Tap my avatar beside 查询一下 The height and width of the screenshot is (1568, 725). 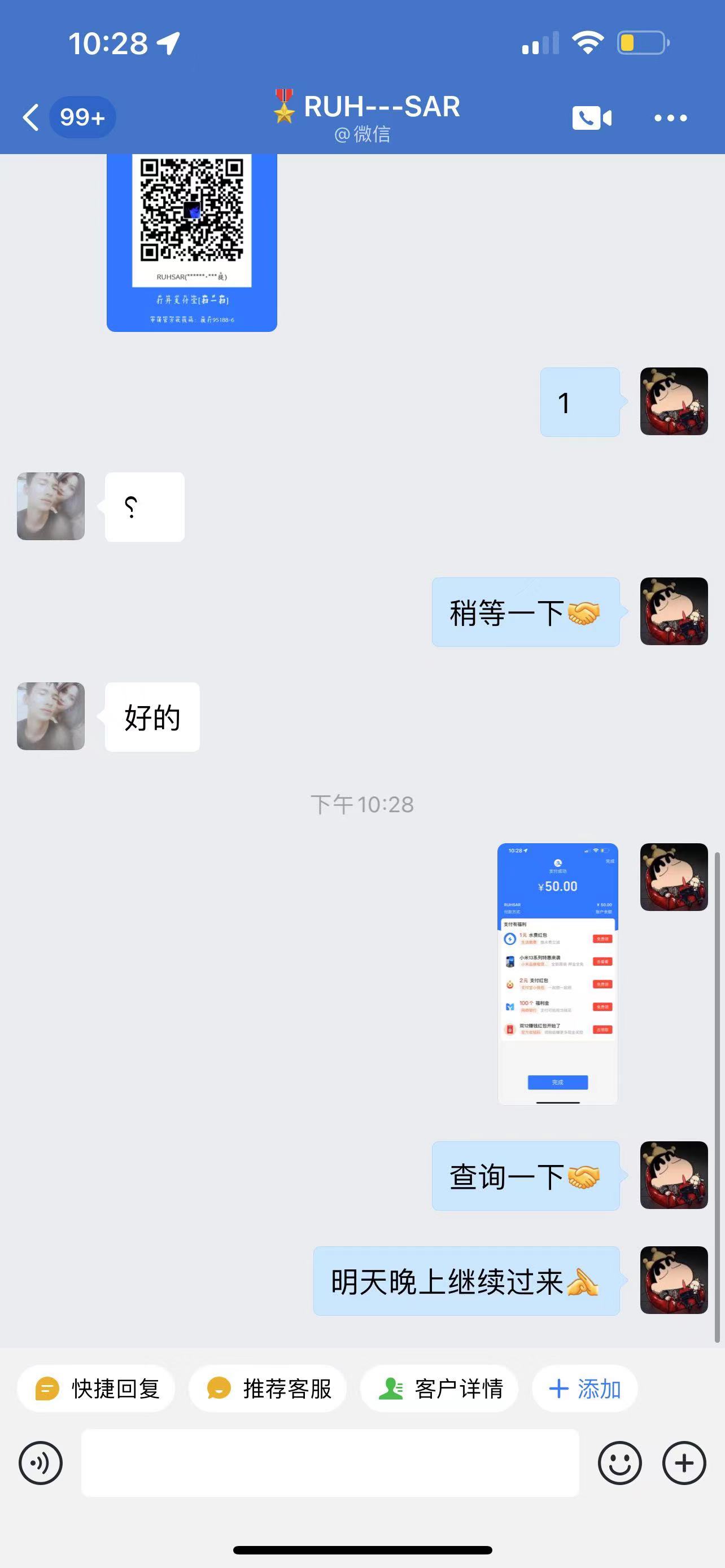(674, 1175)
